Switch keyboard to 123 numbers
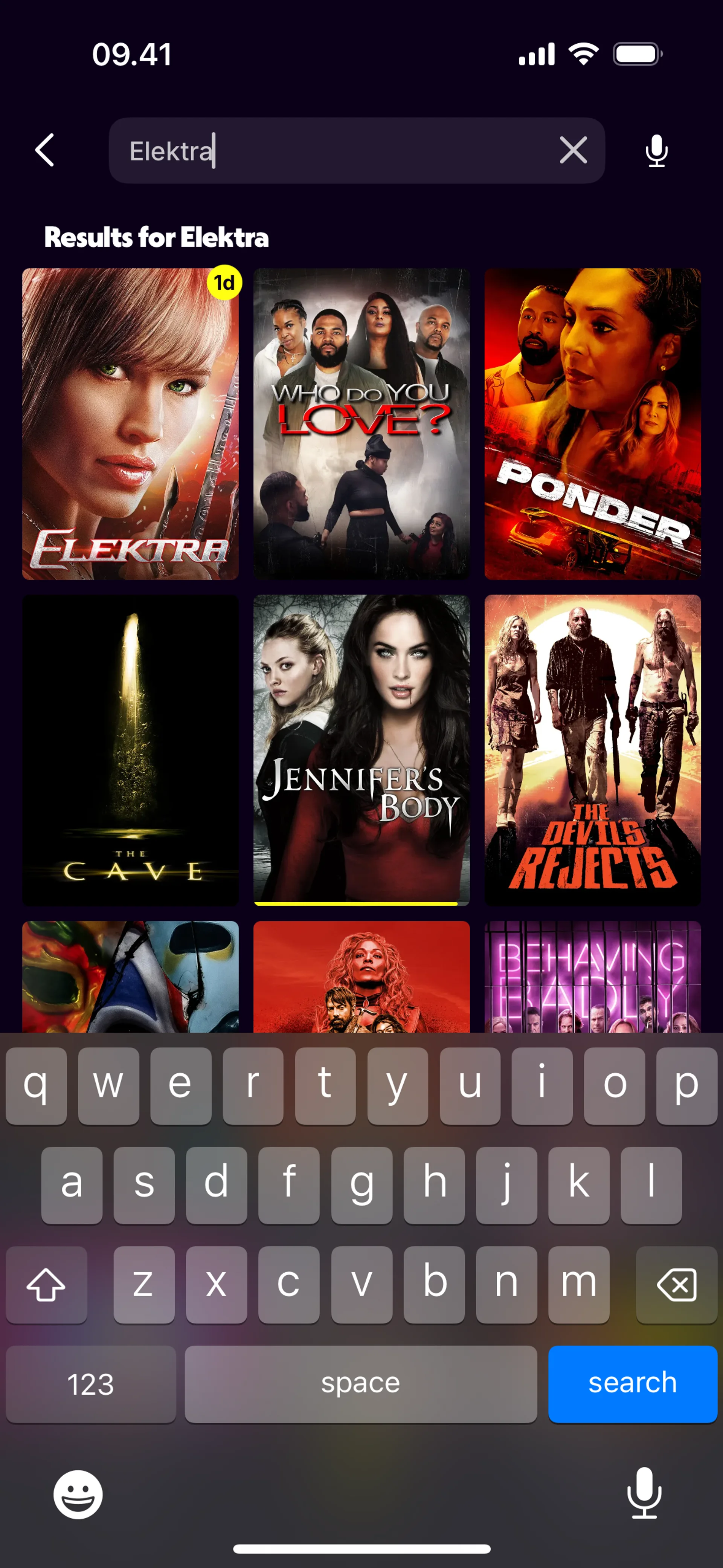 (91, 1383)
